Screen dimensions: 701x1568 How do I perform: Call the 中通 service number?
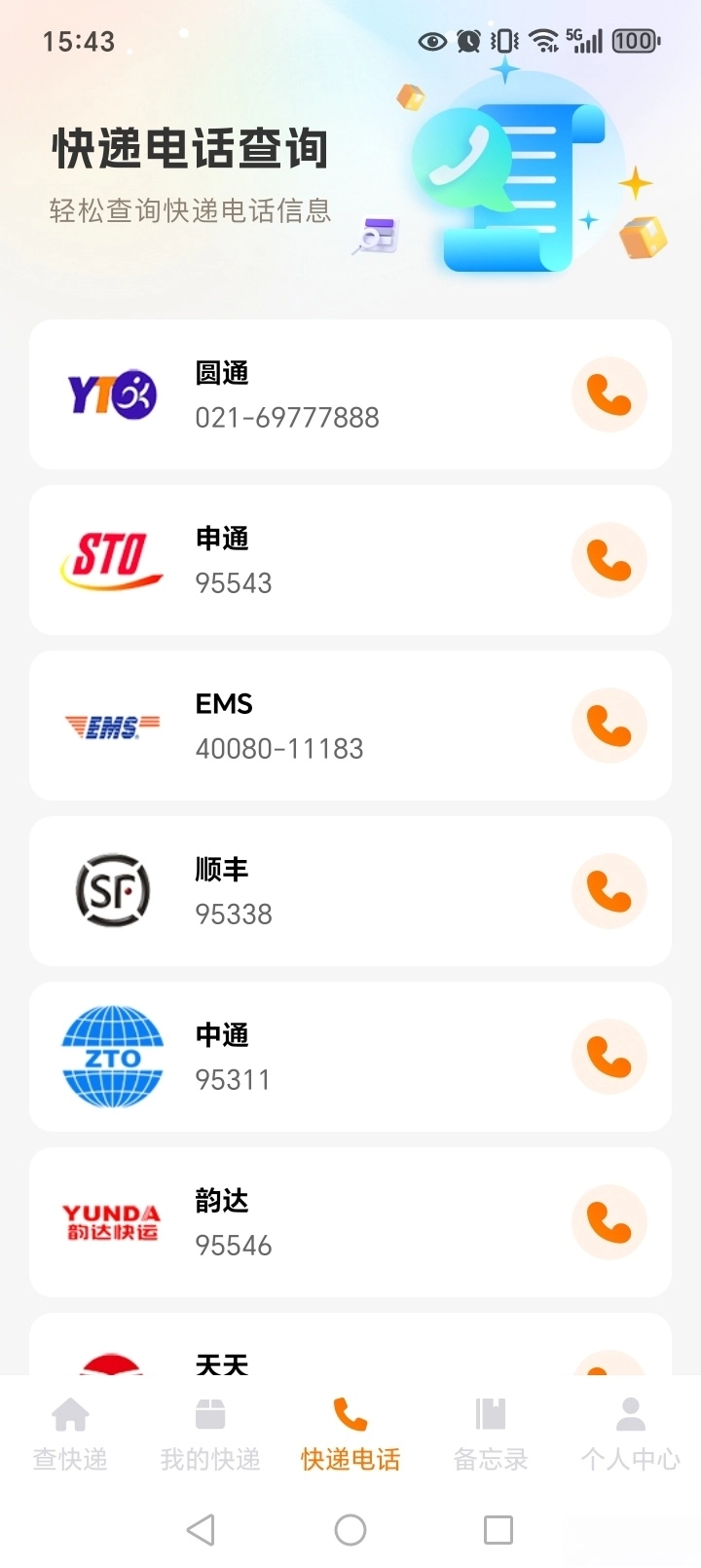[x=609, y=1057]
